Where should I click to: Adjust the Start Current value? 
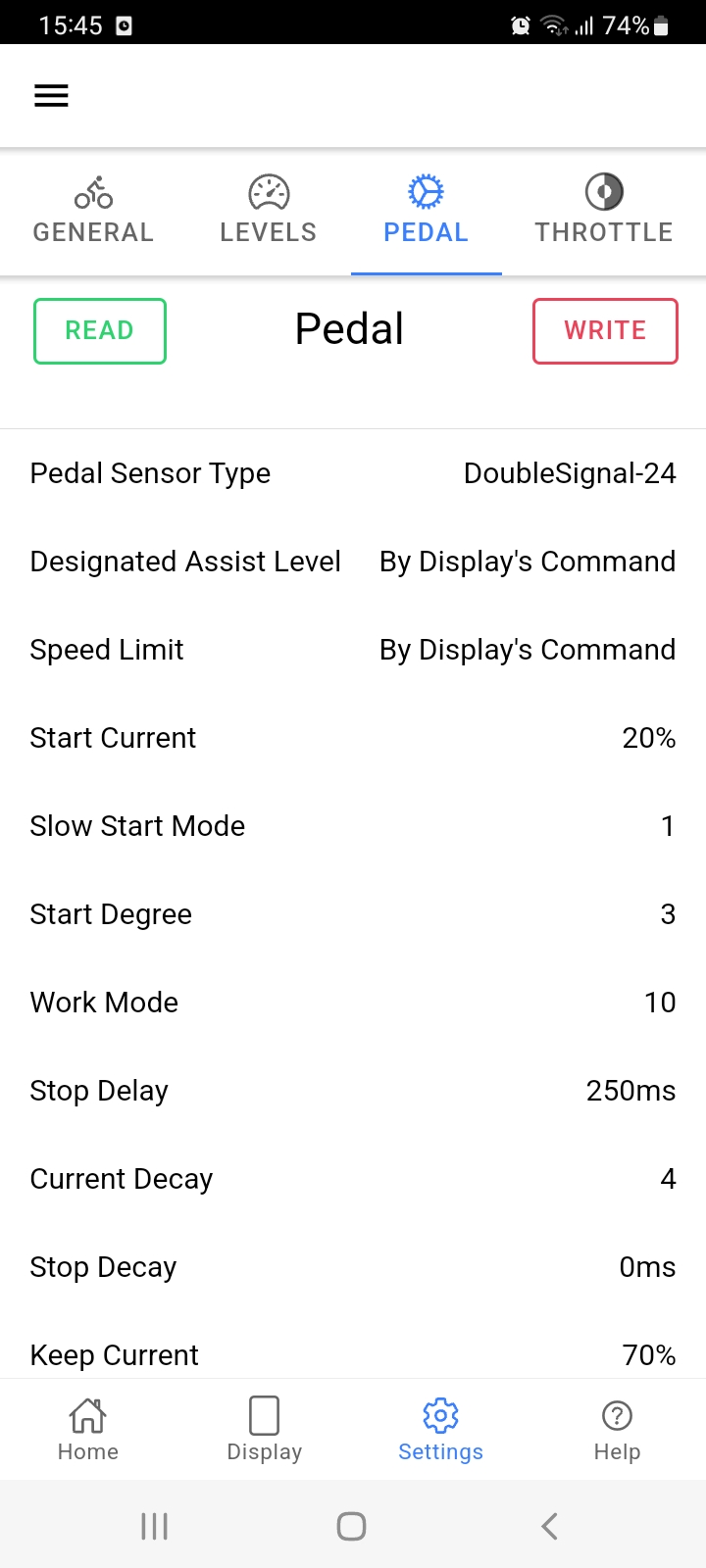click(x=353, y=738)
